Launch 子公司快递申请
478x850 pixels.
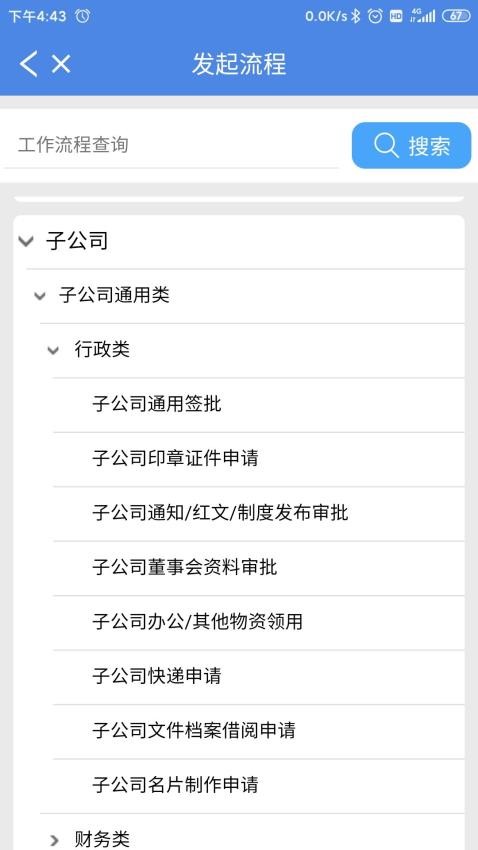[x=259, y=677]
